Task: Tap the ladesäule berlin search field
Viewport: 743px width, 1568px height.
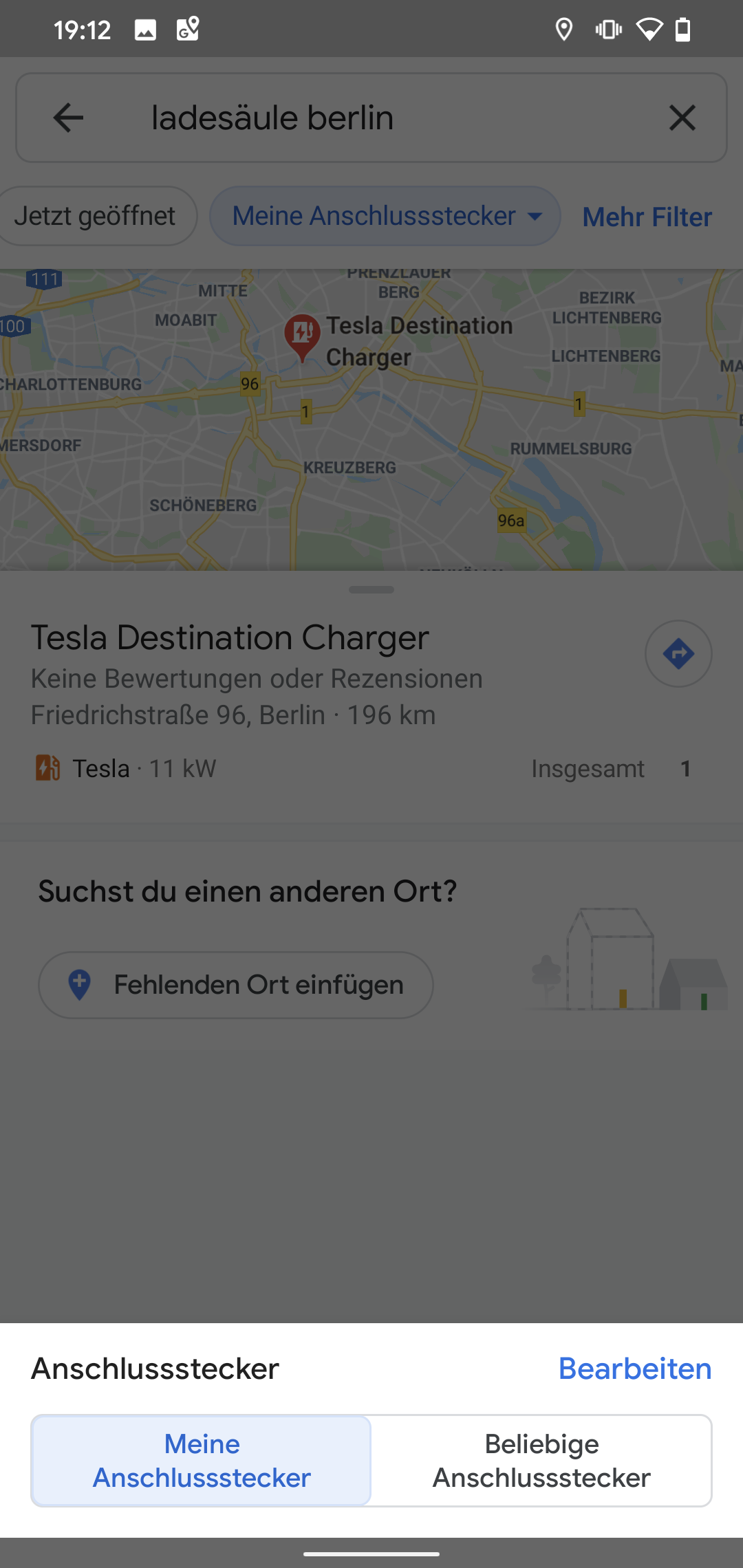Action: pyautogui.click(x=371, y=118)
